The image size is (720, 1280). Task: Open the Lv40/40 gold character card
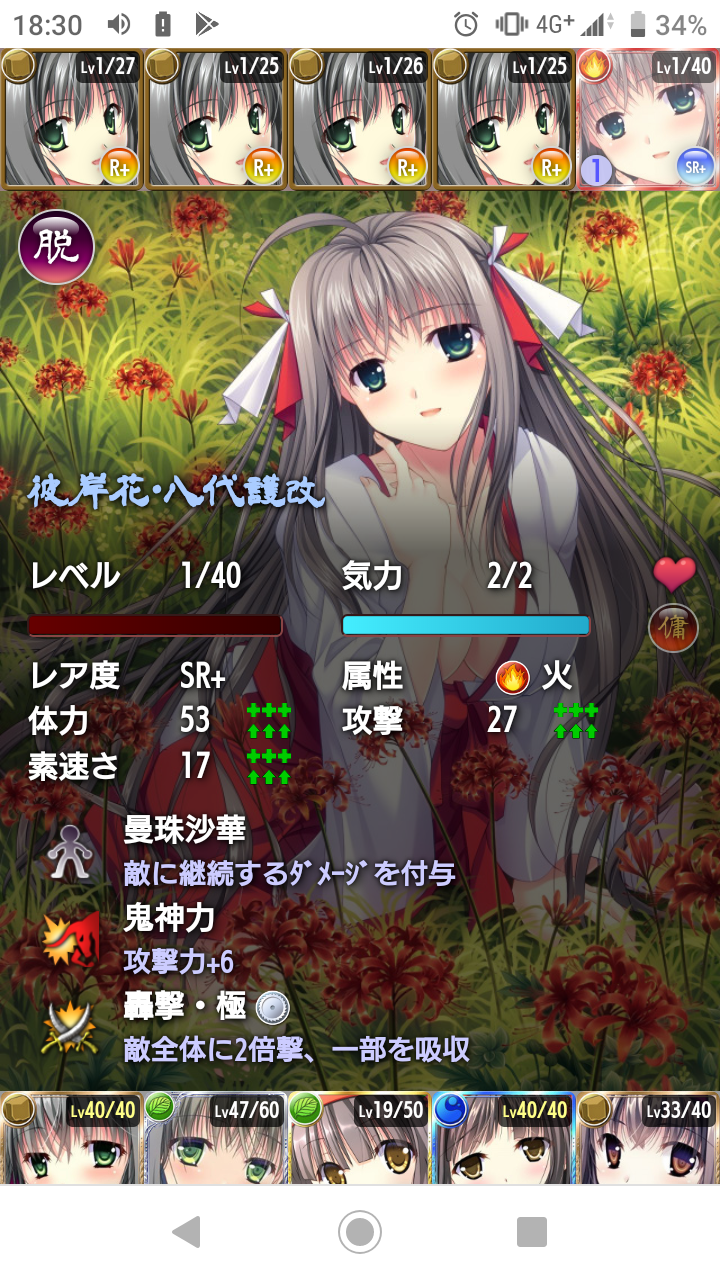click(72, 1138)
